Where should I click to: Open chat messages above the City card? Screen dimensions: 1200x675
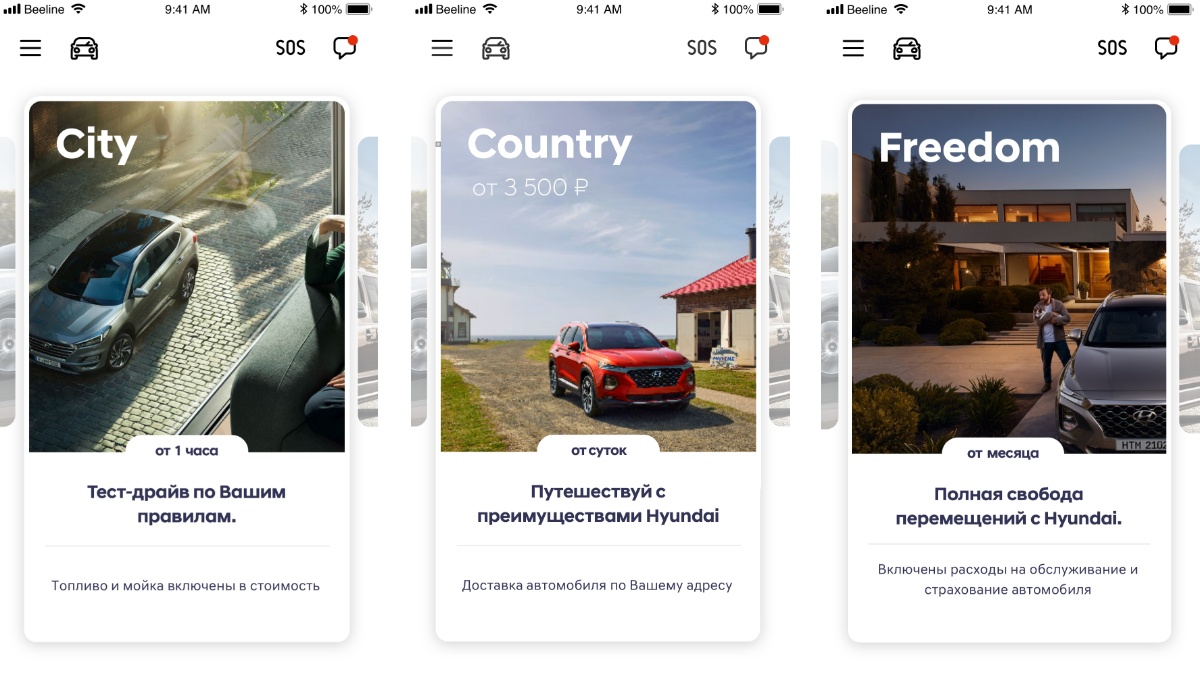click(x=345, y=47)
